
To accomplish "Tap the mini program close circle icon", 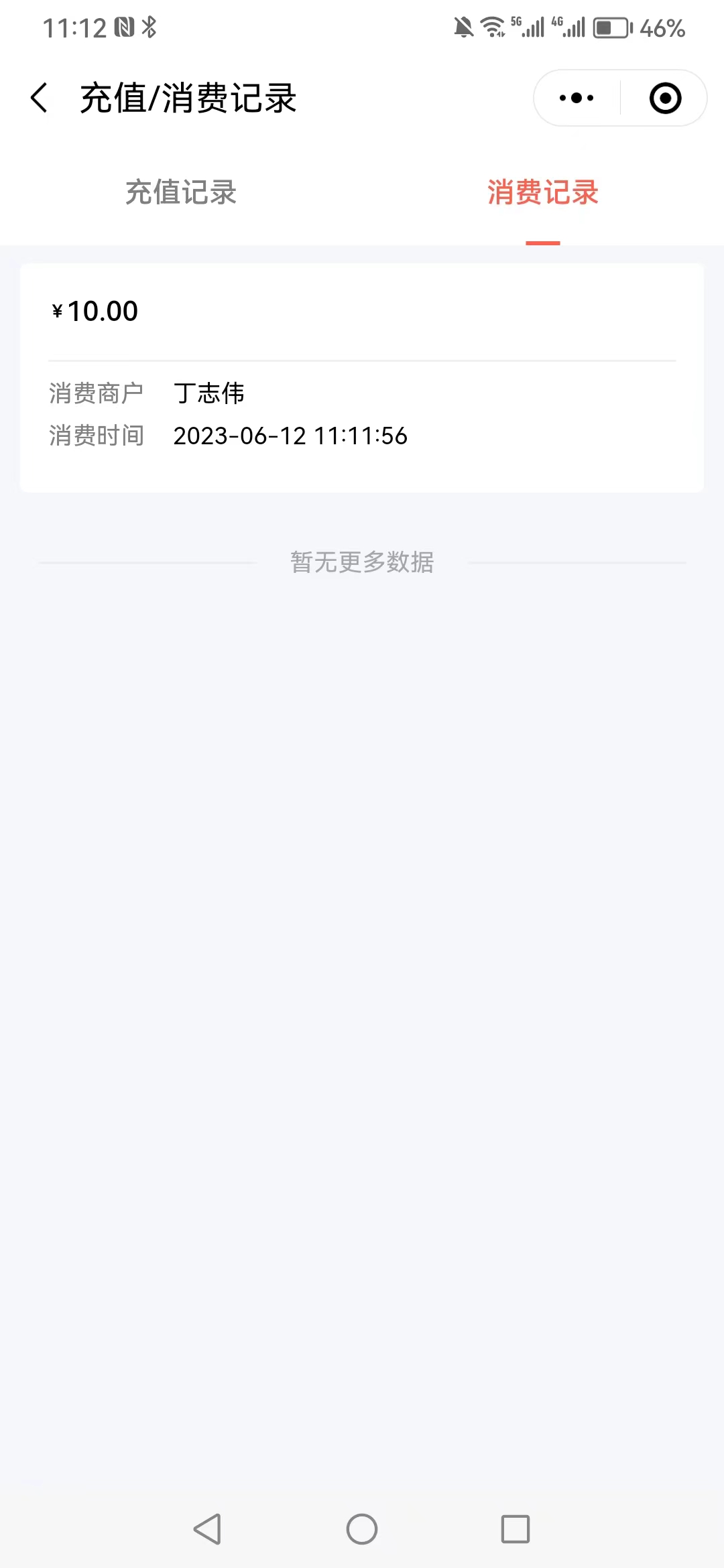I will 664,98.
